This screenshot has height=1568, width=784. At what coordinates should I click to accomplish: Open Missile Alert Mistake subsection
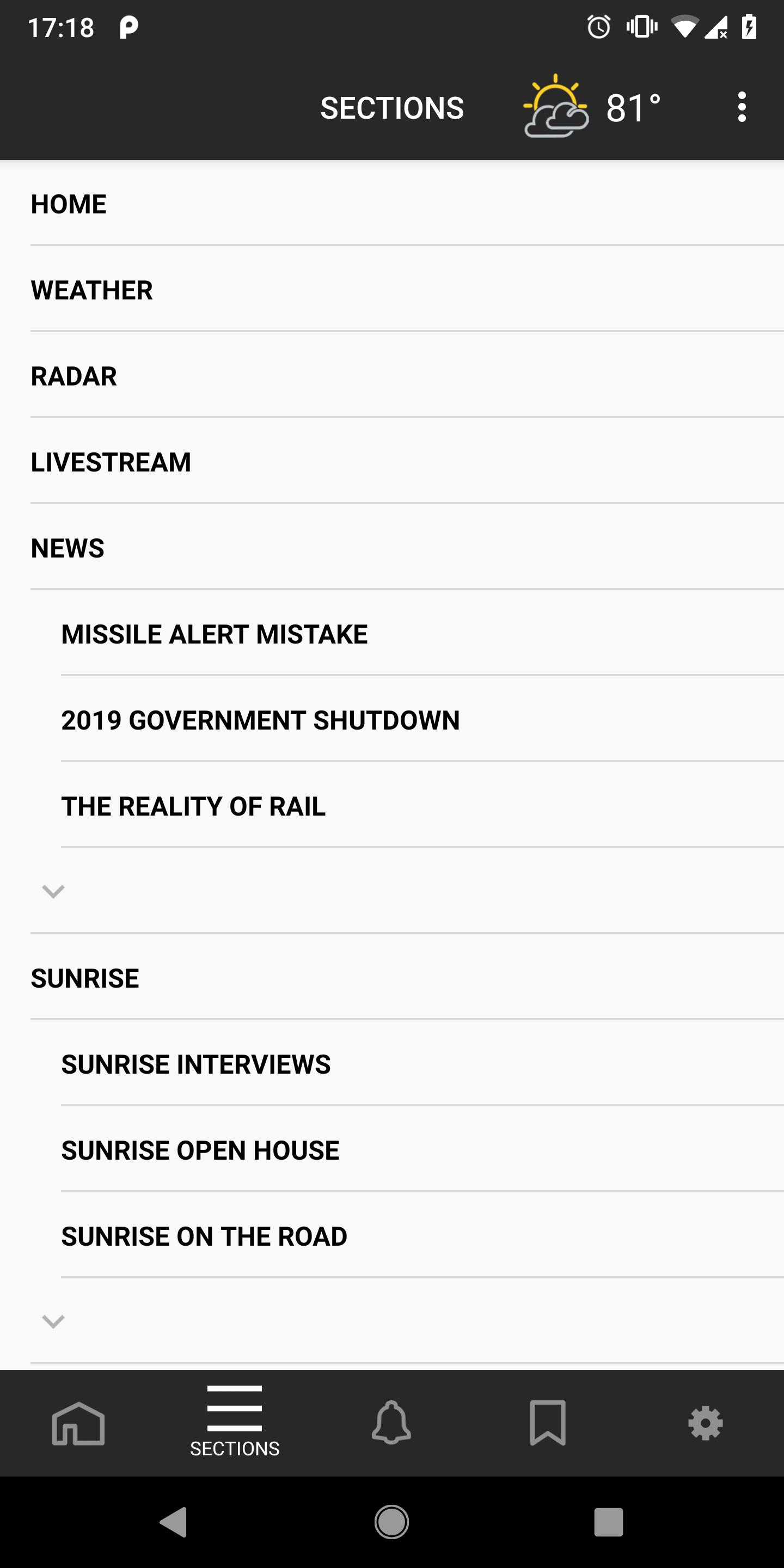click(x=422, y=634)
